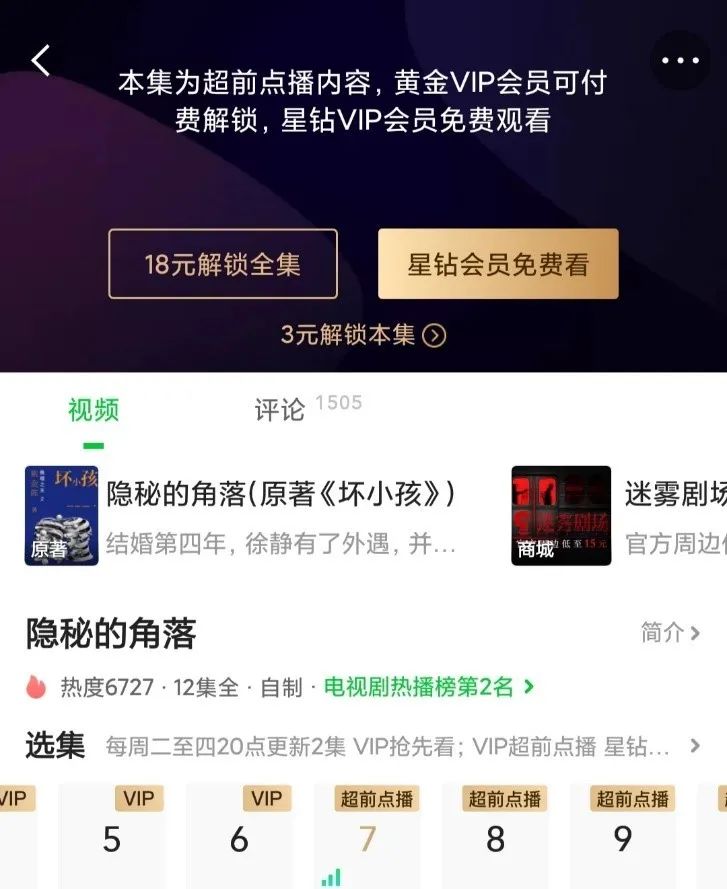Tap 18元解锁全集 button
Image resolution: width=727 pixels, height=889 pixels.
pos(223,264)
